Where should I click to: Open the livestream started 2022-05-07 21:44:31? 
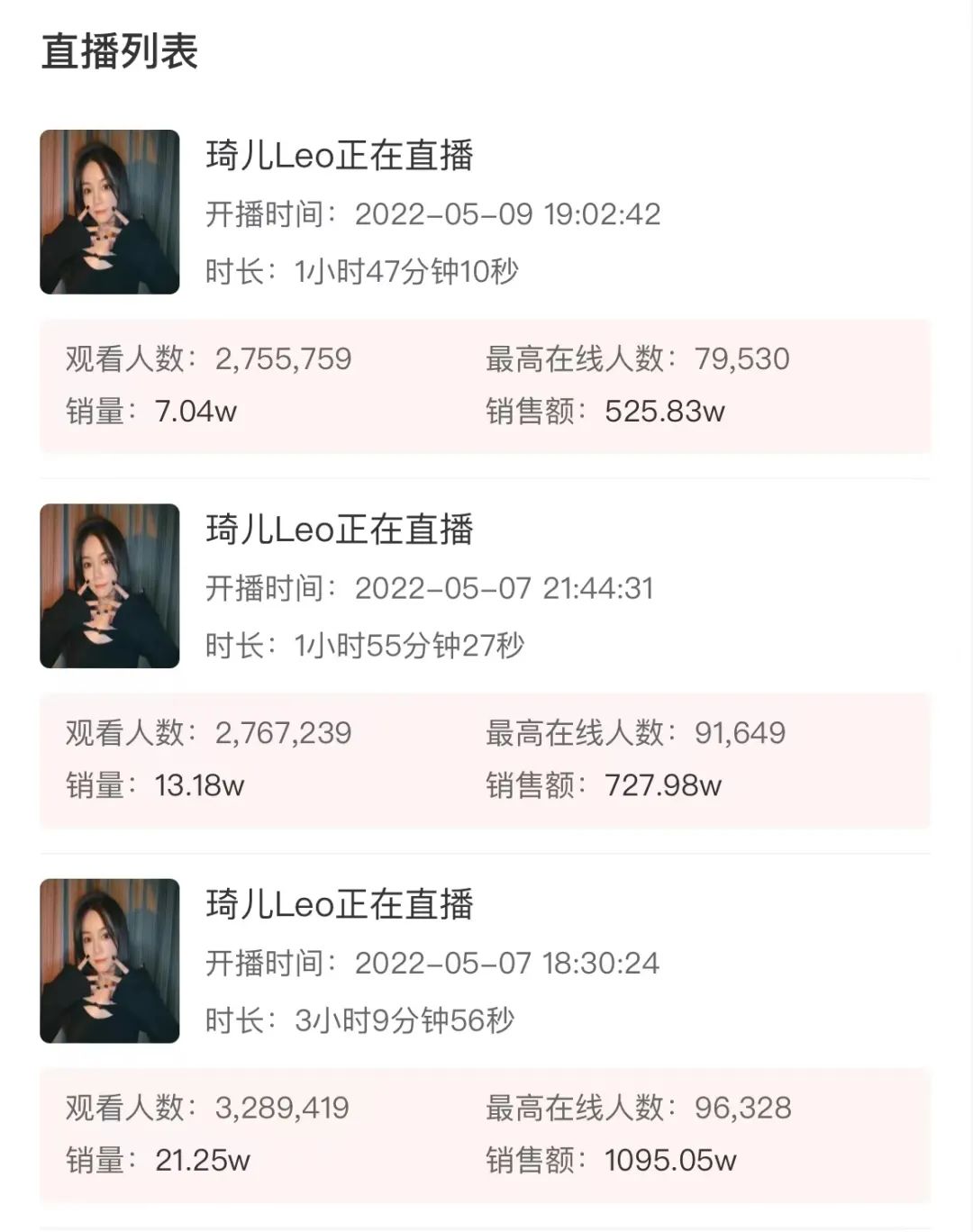point(340,530)
